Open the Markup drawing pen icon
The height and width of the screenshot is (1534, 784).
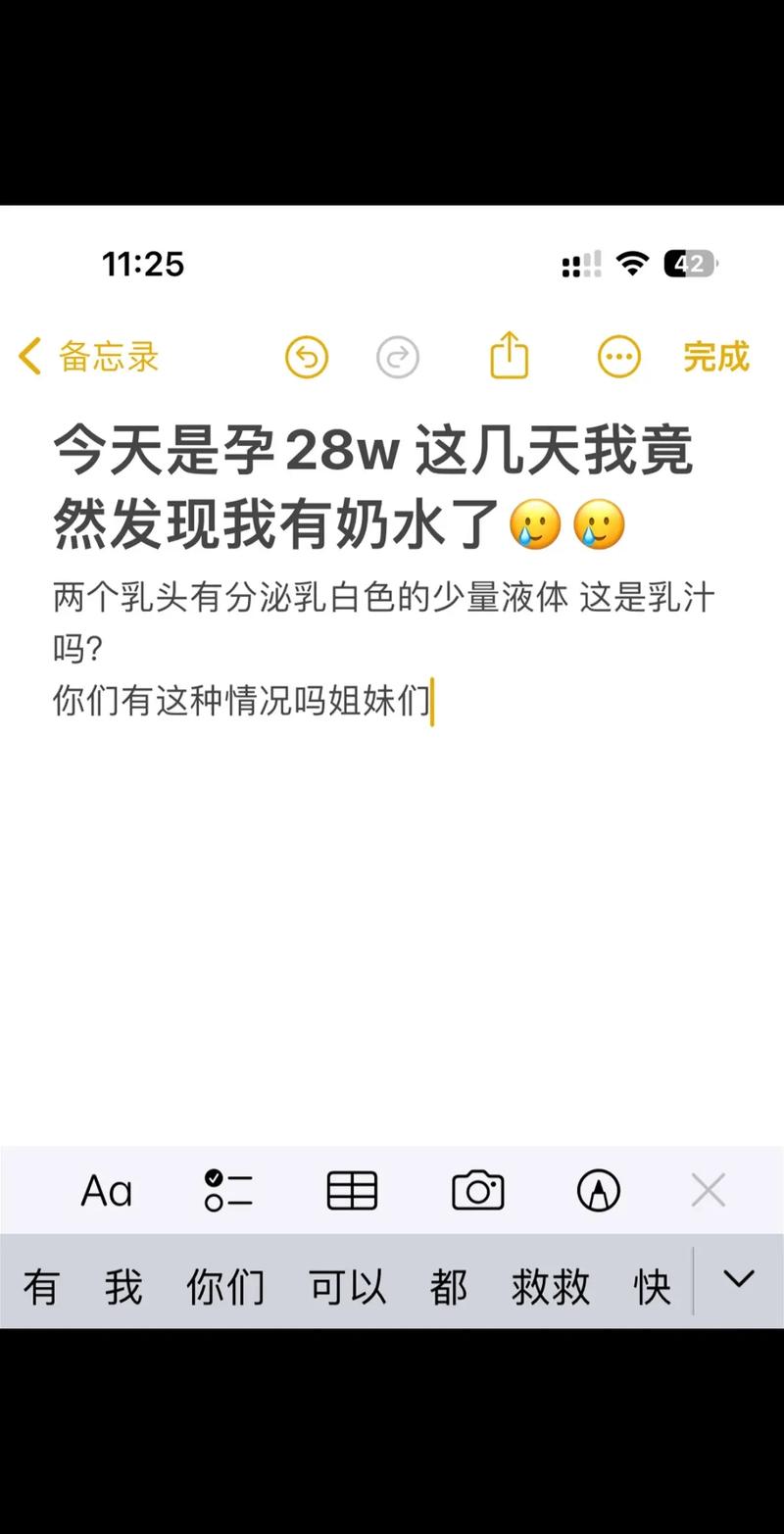point(599,1189)
